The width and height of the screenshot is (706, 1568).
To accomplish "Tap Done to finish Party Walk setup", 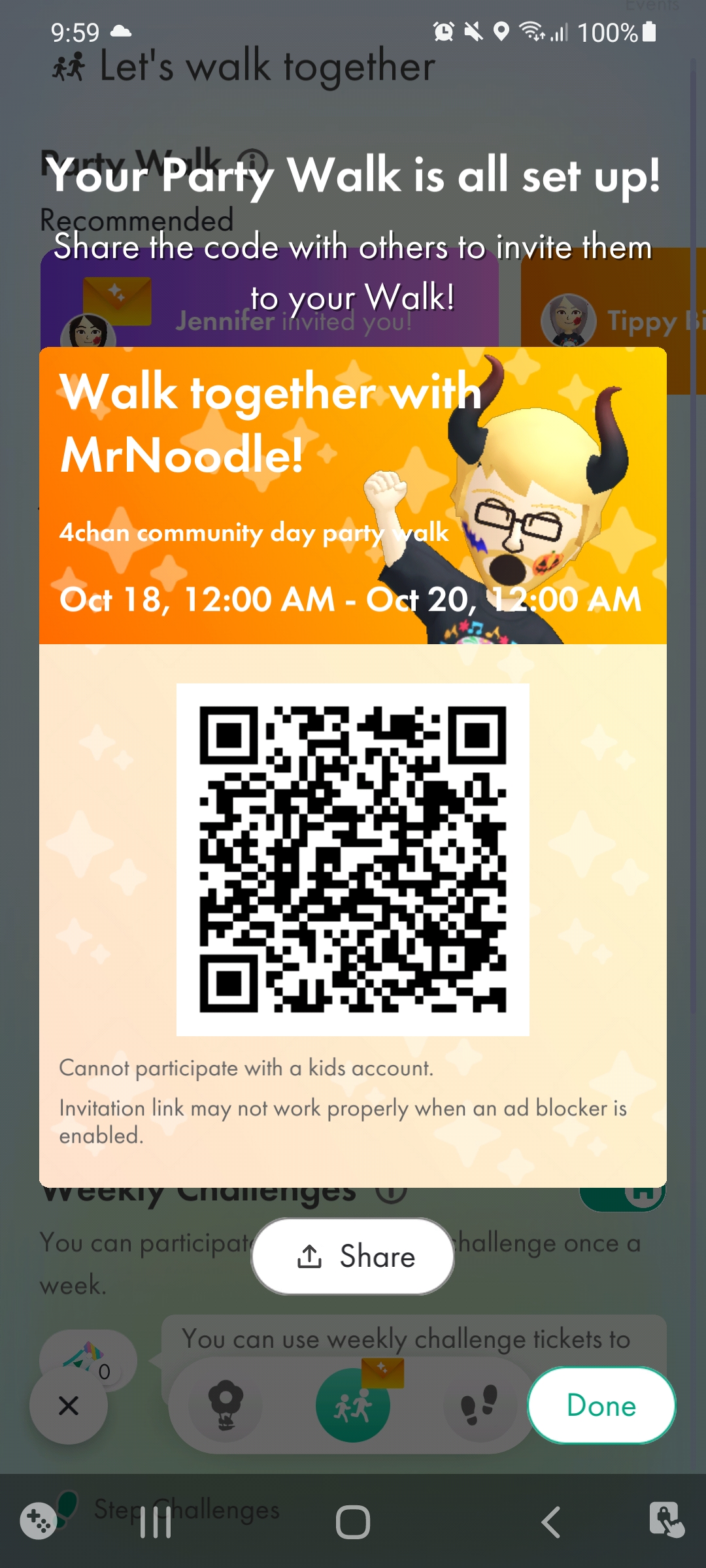I will tap(601, 1405).
